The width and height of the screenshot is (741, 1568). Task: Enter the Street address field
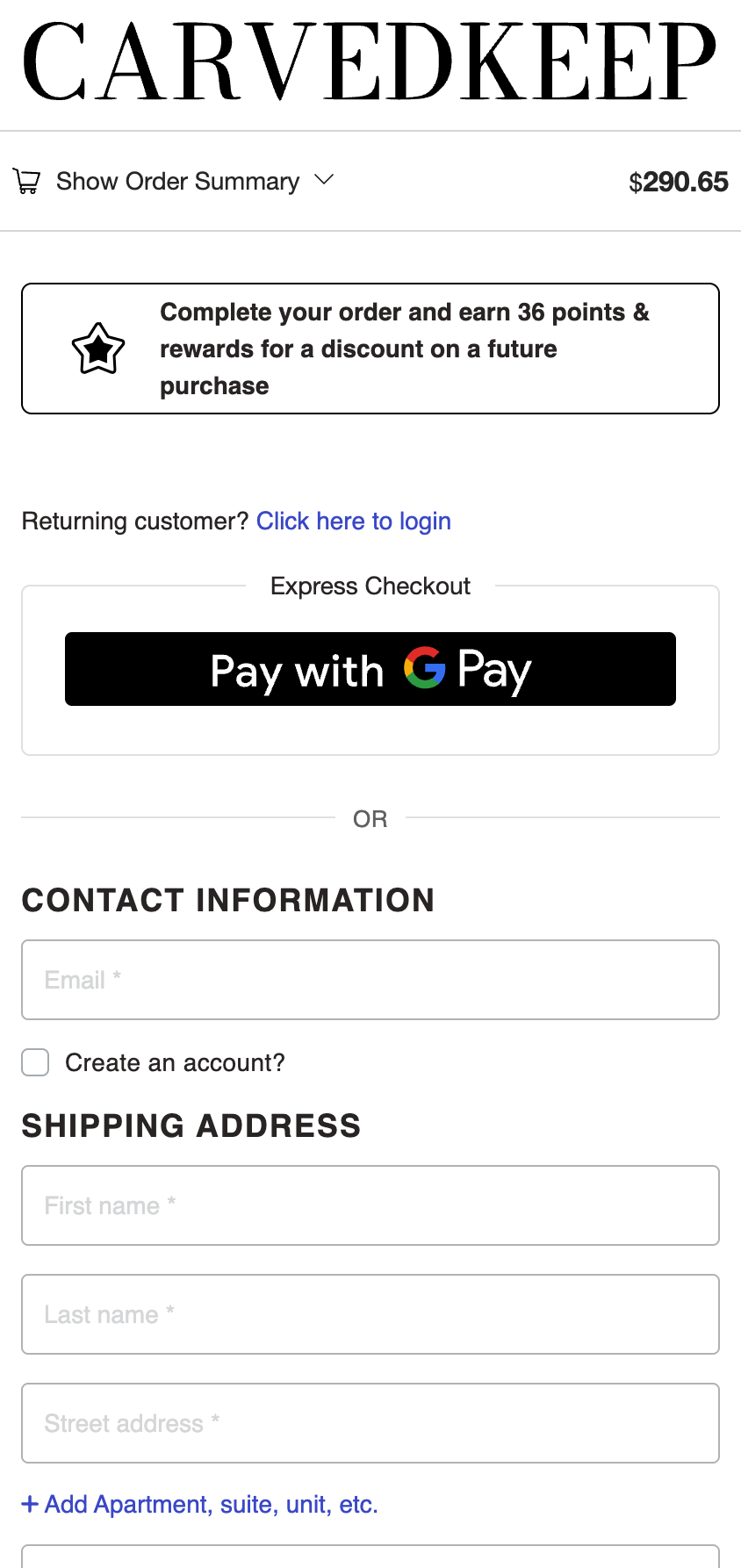(x=370, y=1423)
